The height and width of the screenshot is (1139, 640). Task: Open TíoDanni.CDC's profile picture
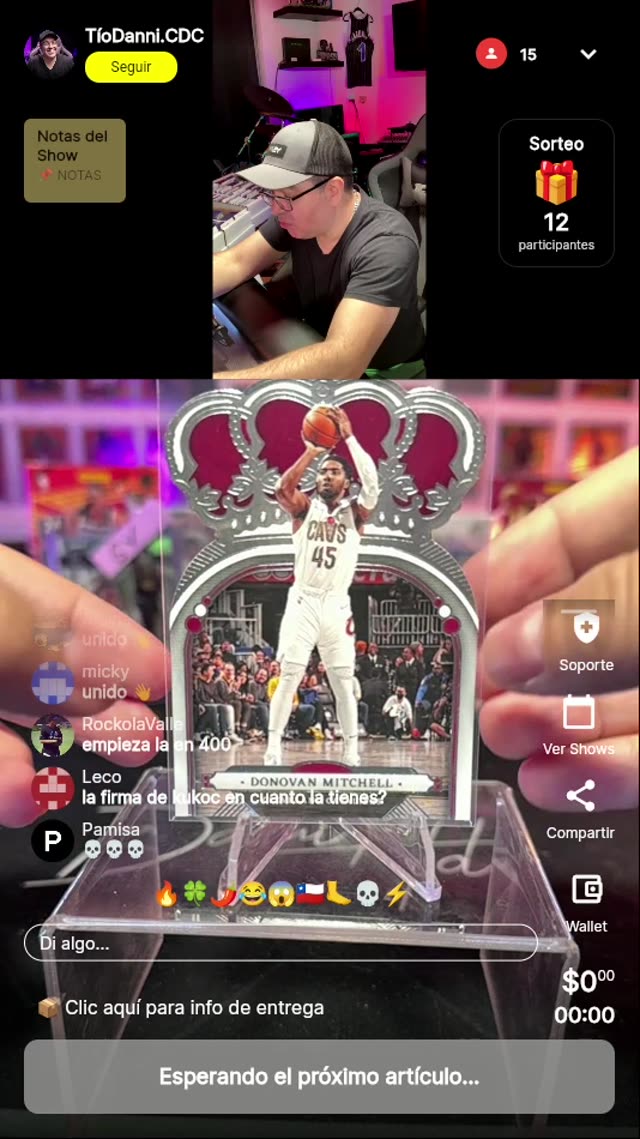50,53
